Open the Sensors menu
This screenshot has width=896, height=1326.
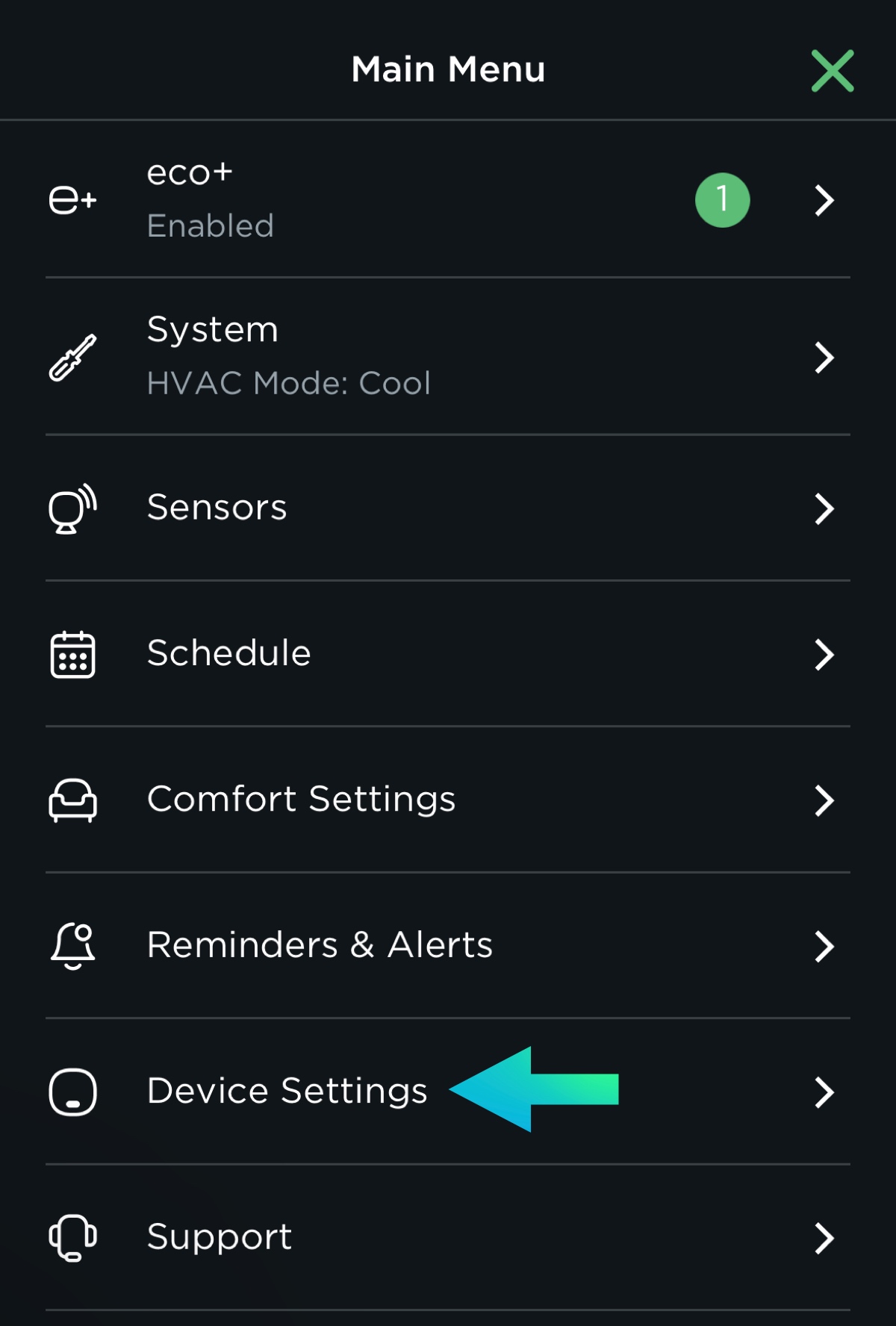click(x=448, y=508)
